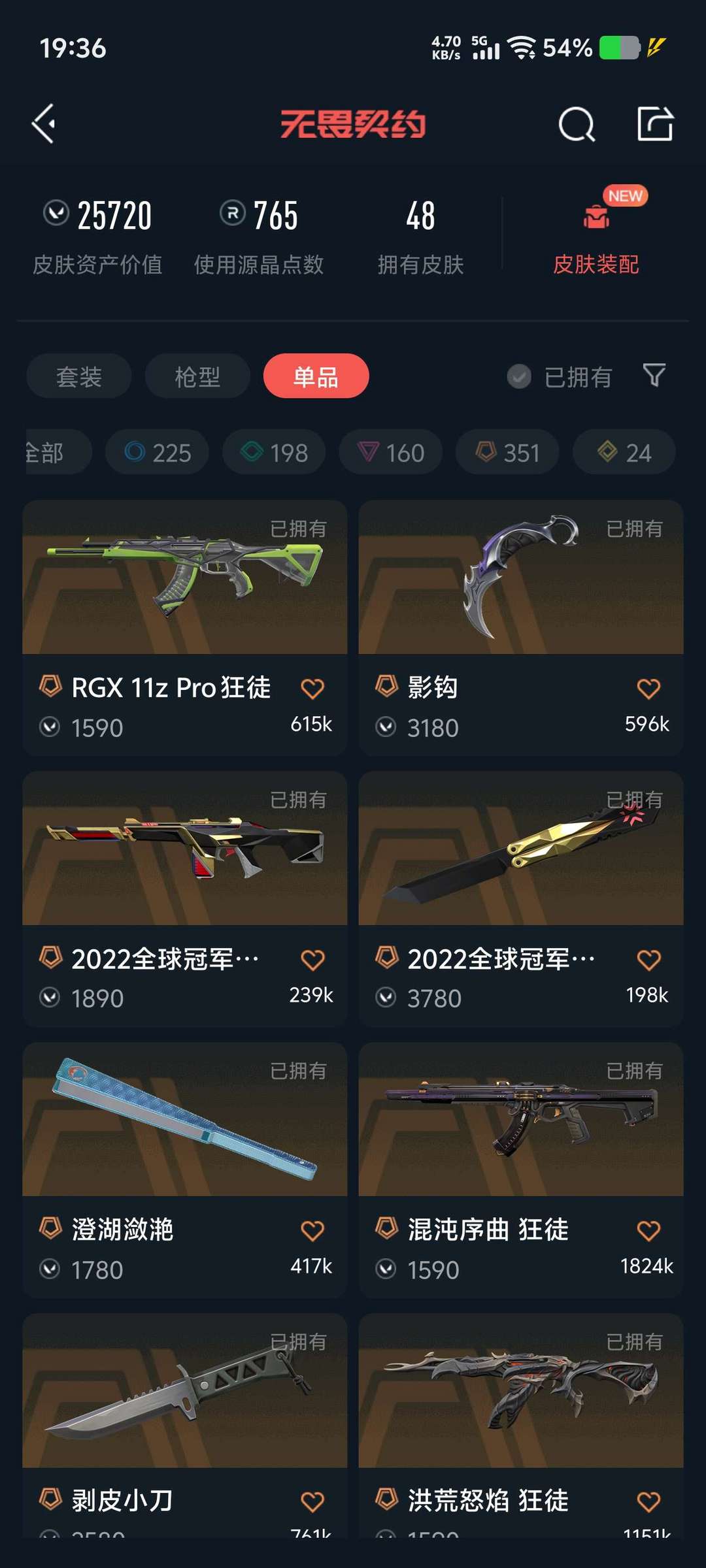Like the 混沌序曲 狂徒 skin
The image size is (706, 1568).
(648, 1230)
